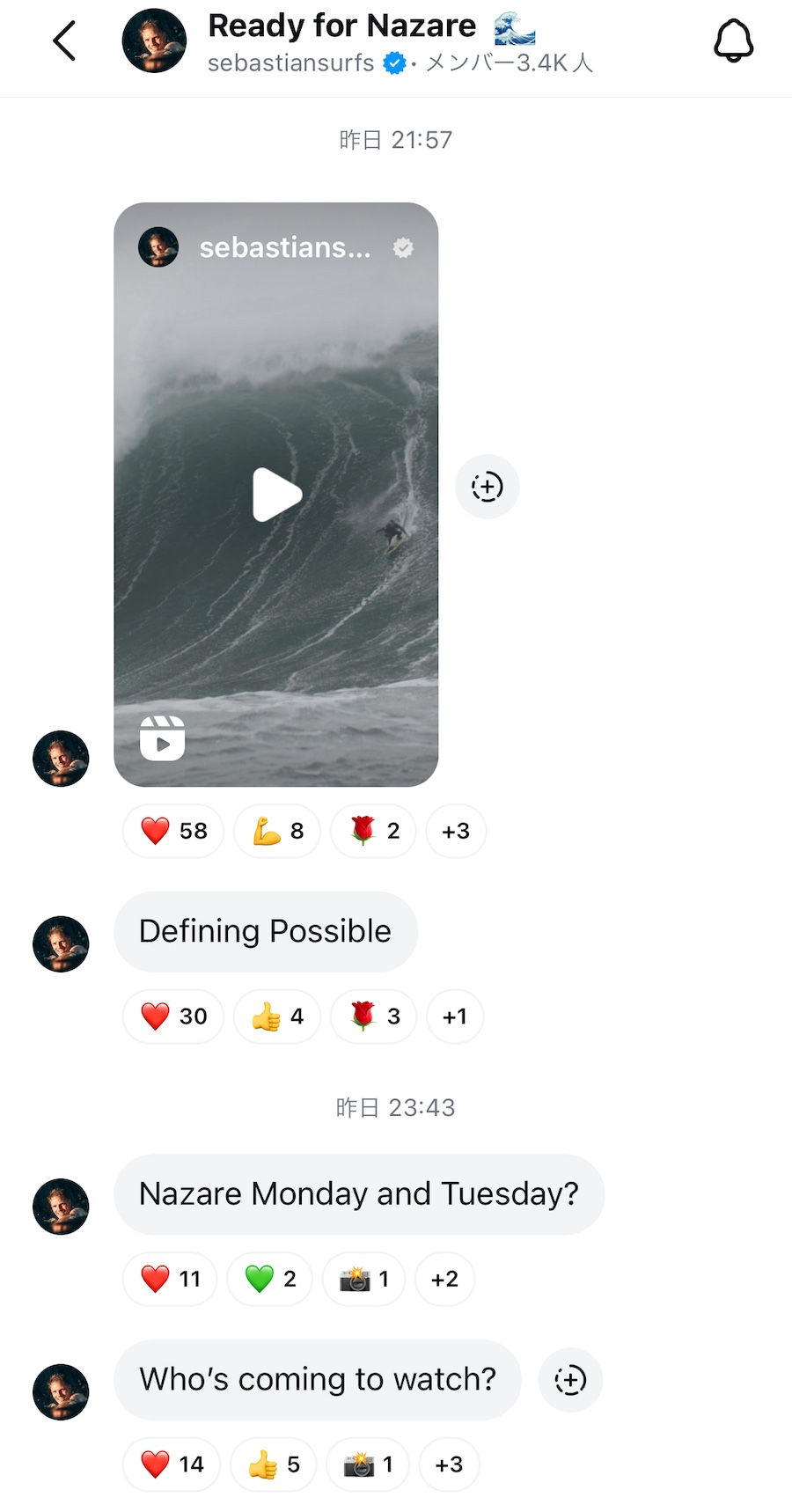
Task: Tap thumbs-up 4 under Defining Possible
Action: 277,1017
